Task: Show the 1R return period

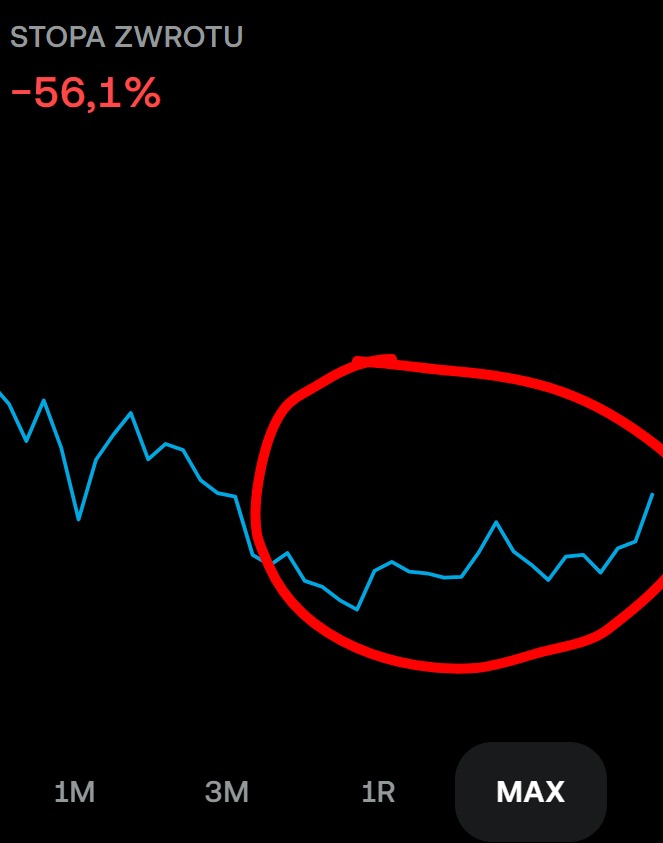Action: pos(378,793)
